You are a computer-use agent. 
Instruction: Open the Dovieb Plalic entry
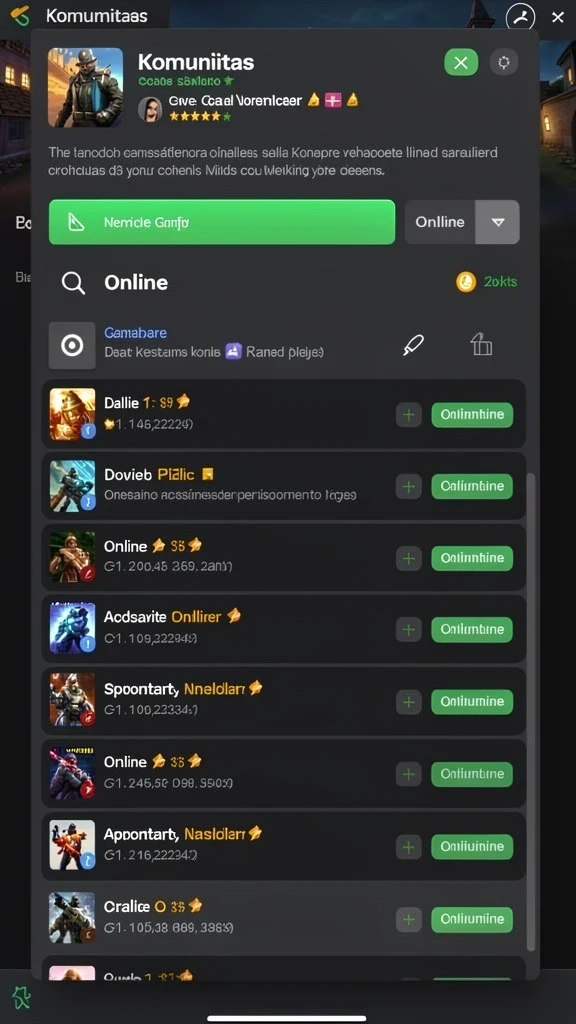283,485
